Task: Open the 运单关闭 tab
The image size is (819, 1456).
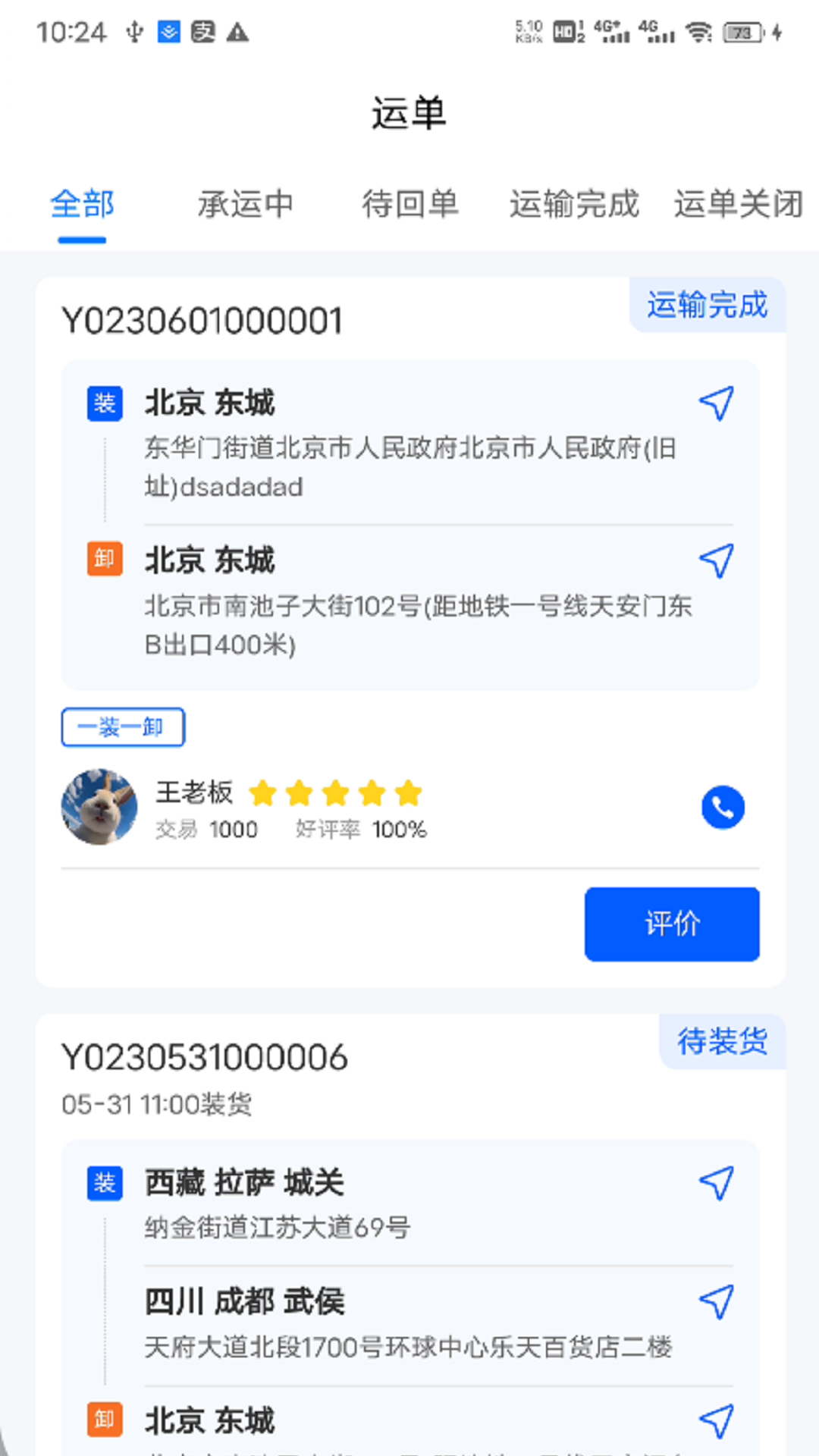Action: pos(739,204)
